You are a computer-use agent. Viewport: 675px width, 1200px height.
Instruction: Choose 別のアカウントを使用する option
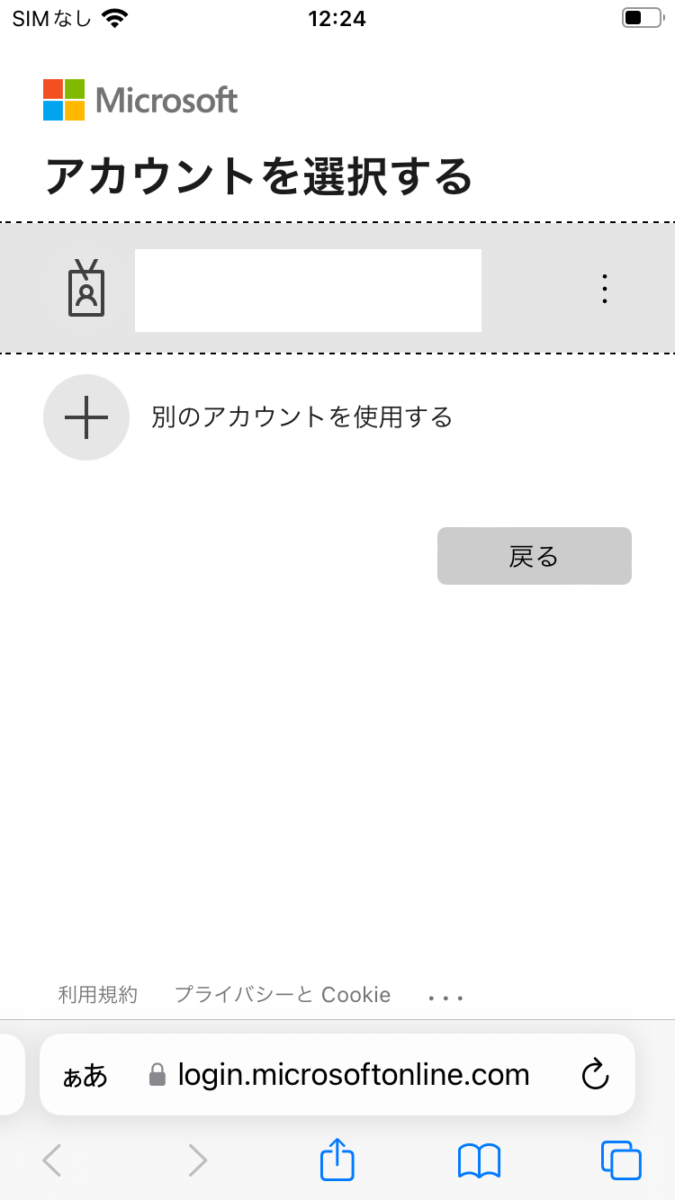click(301, 417)
